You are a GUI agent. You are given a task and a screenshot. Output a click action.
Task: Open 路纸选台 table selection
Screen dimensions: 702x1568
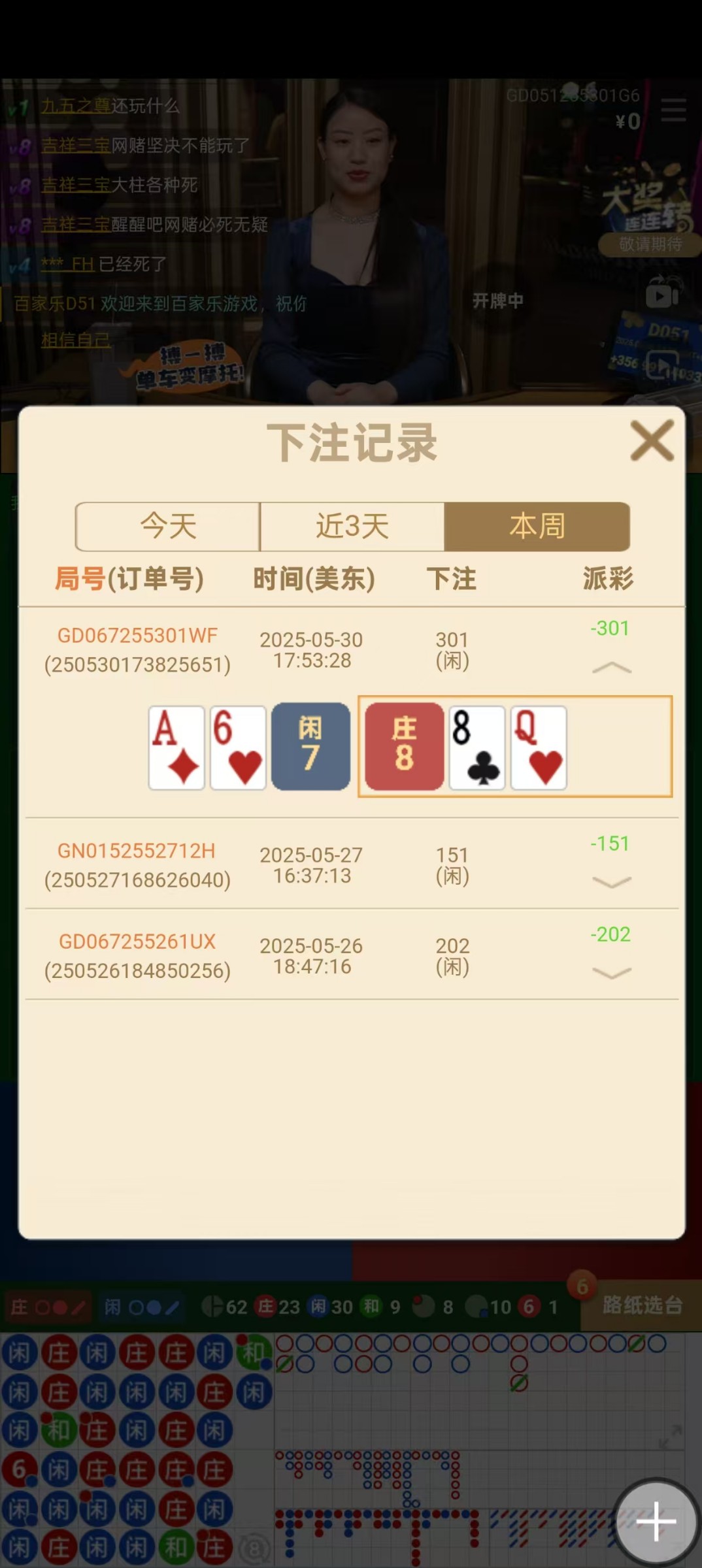642,1305
